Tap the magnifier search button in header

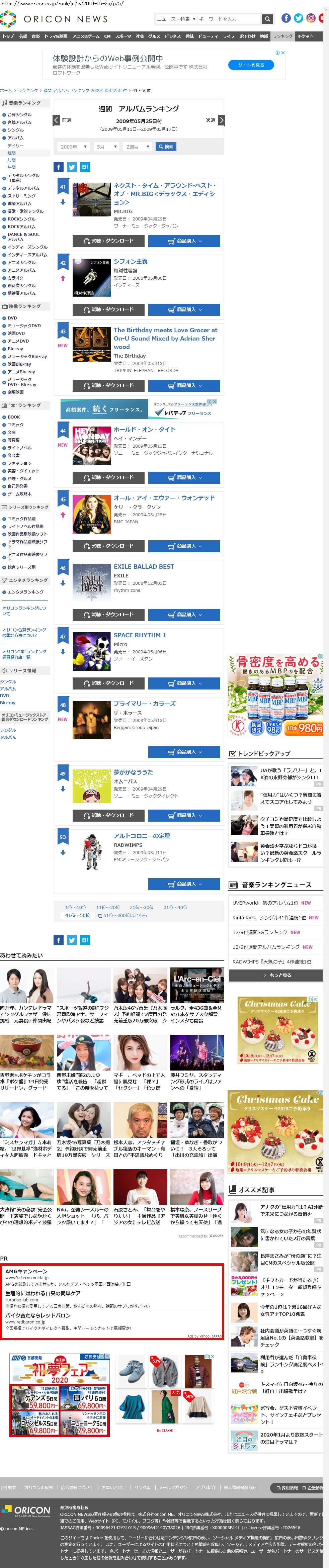coord(267,19)
